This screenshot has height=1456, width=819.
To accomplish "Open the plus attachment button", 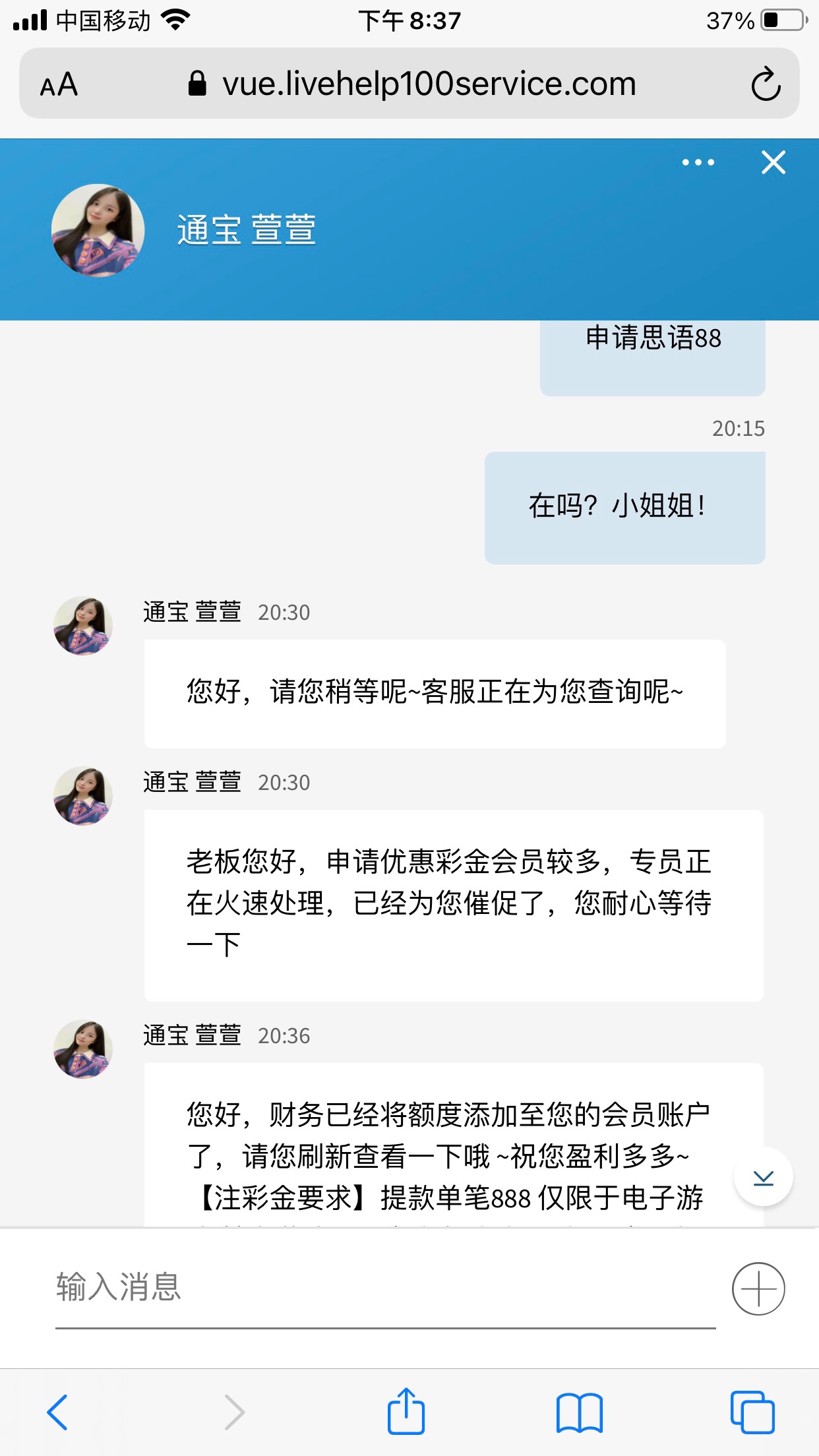I will 758,1289.
